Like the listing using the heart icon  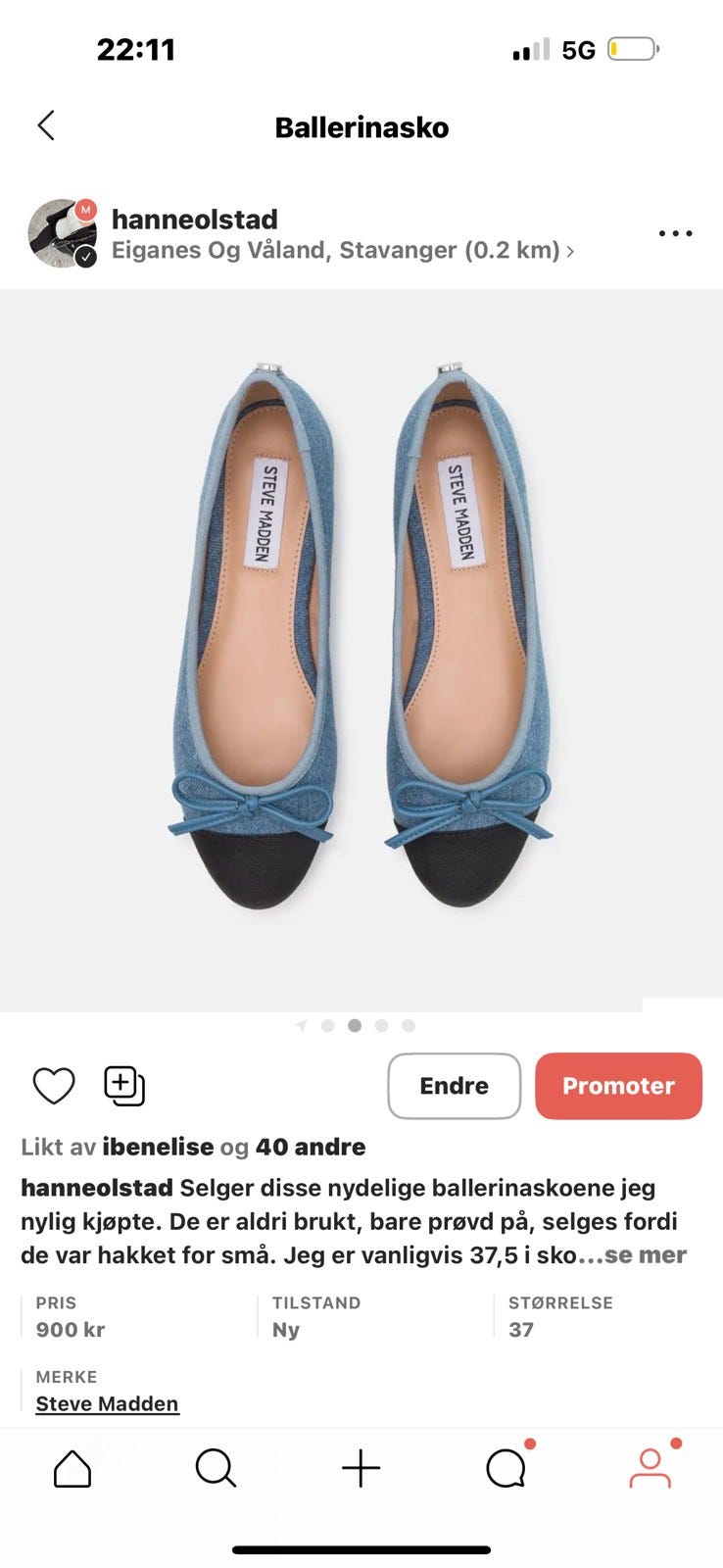54,1086
